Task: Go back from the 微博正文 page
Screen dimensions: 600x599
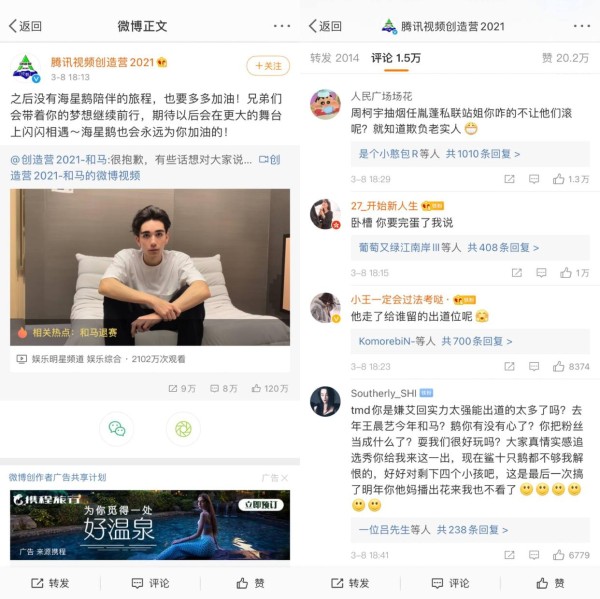Action: tap(25, 26)
